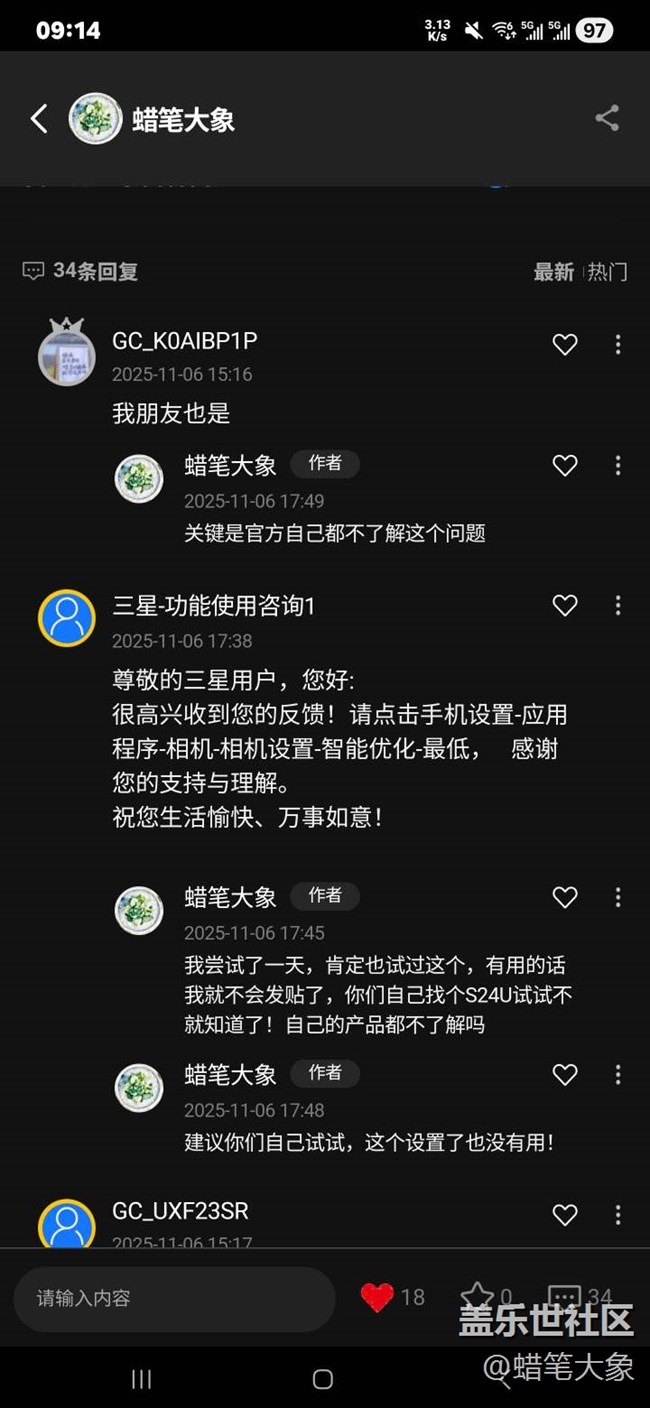Share this post
The image size is (650, 1408).
click(x=607, y=118)
